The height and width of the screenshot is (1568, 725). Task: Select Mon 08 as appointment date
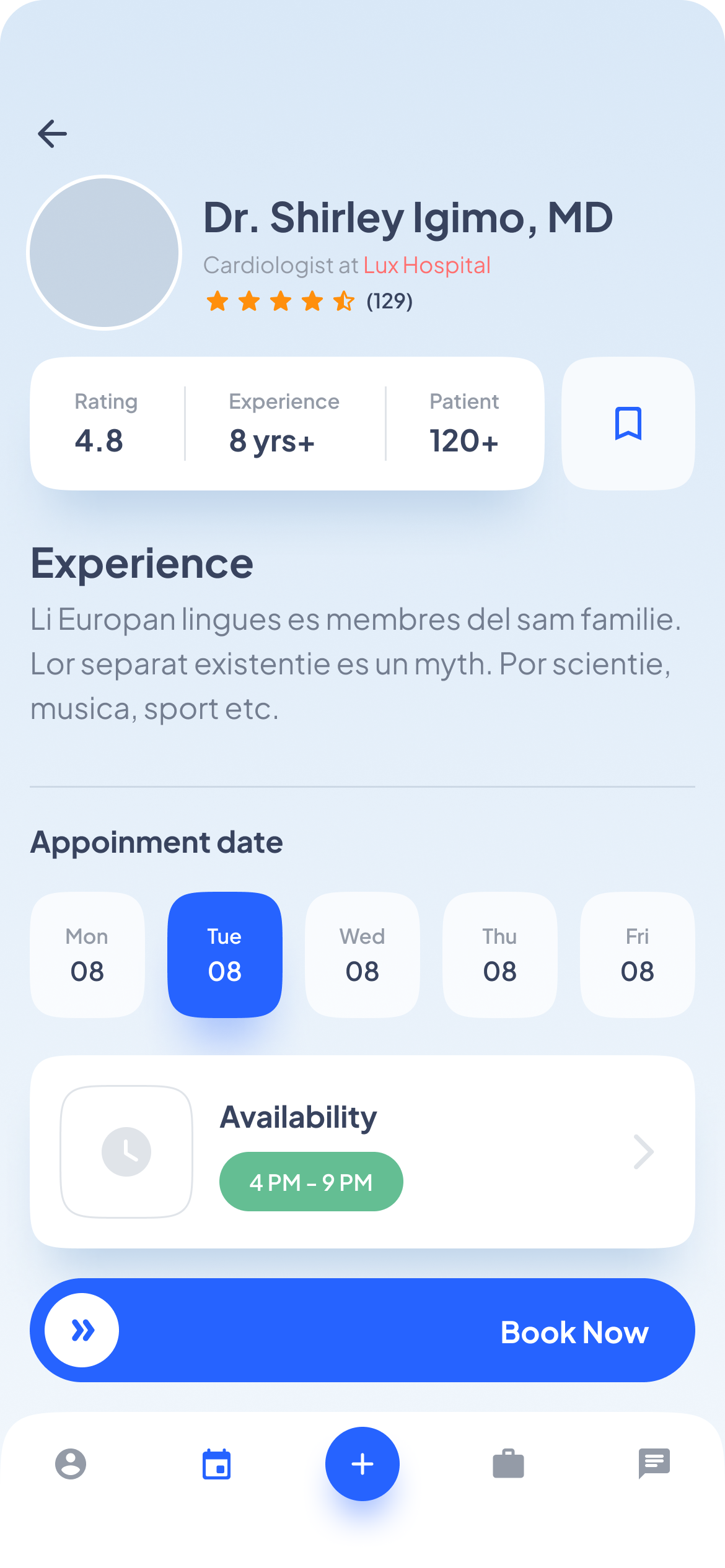click(87, 954)
